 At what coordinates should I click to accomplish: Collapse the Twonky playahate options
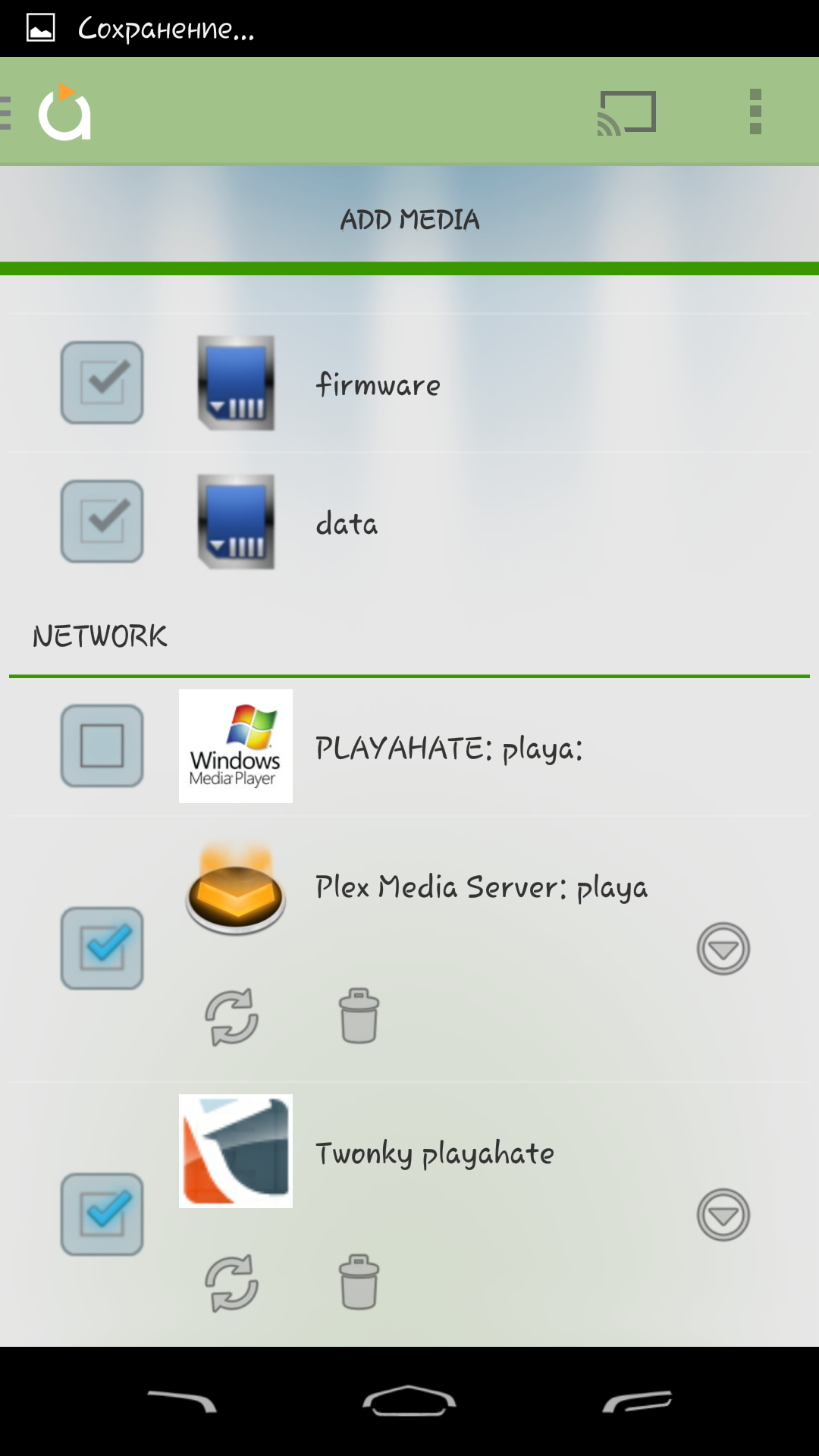(x=723, y=1215)
